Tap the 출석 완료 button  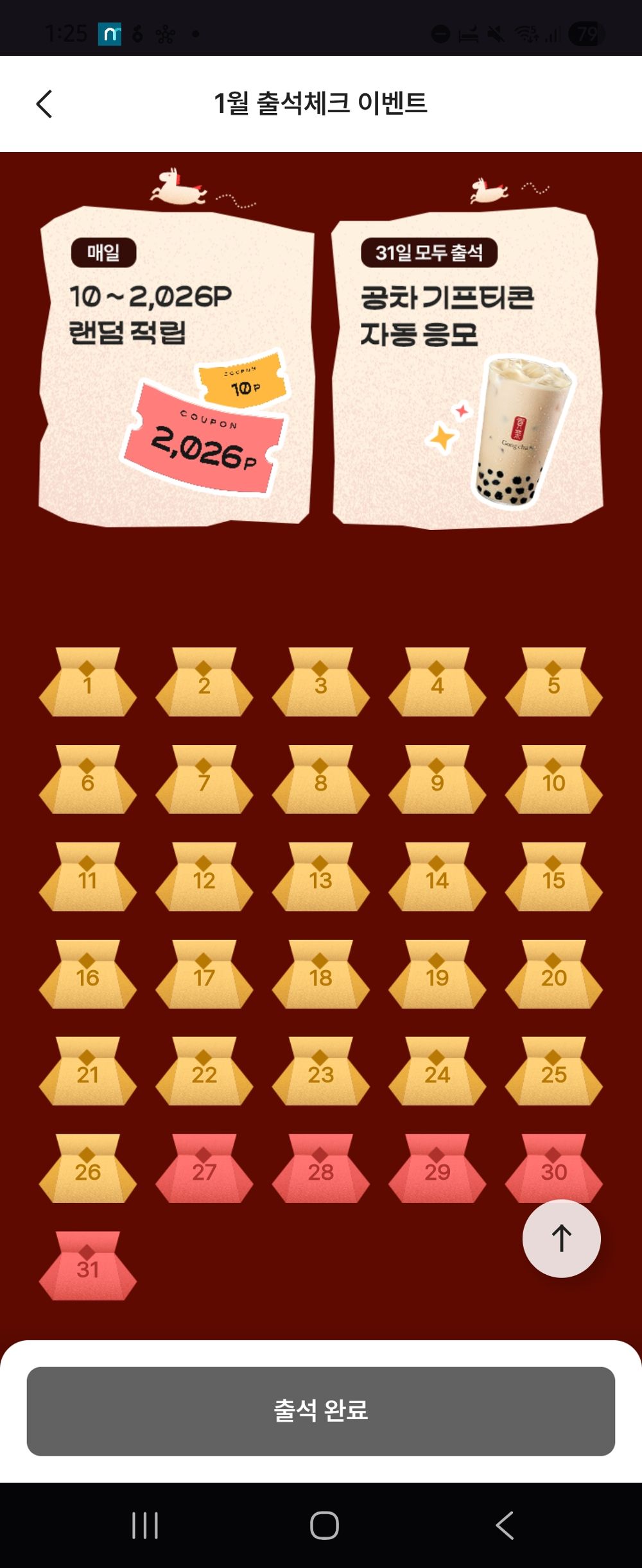(321, 1411)
